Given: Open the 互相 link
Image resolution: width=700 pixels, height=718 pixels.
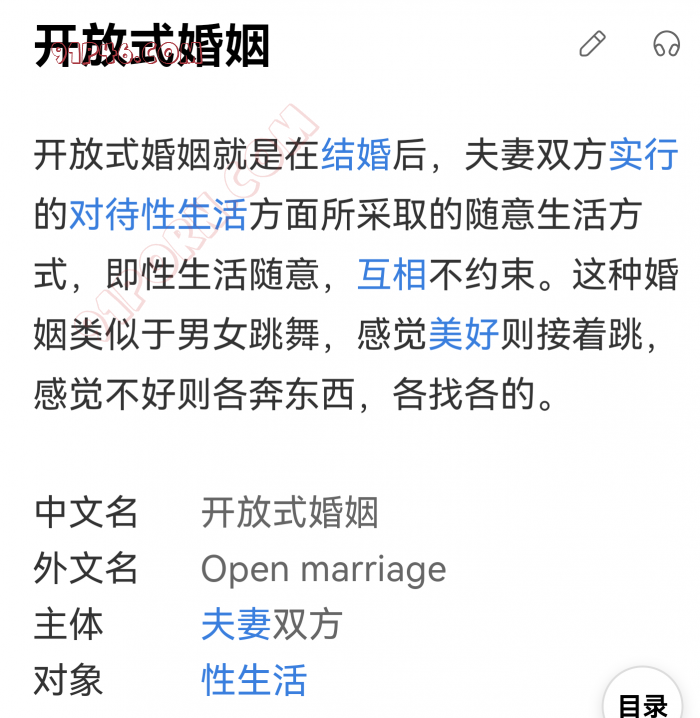Looking at the screenshot, I should pyautogui.click(x=392, y=275).
